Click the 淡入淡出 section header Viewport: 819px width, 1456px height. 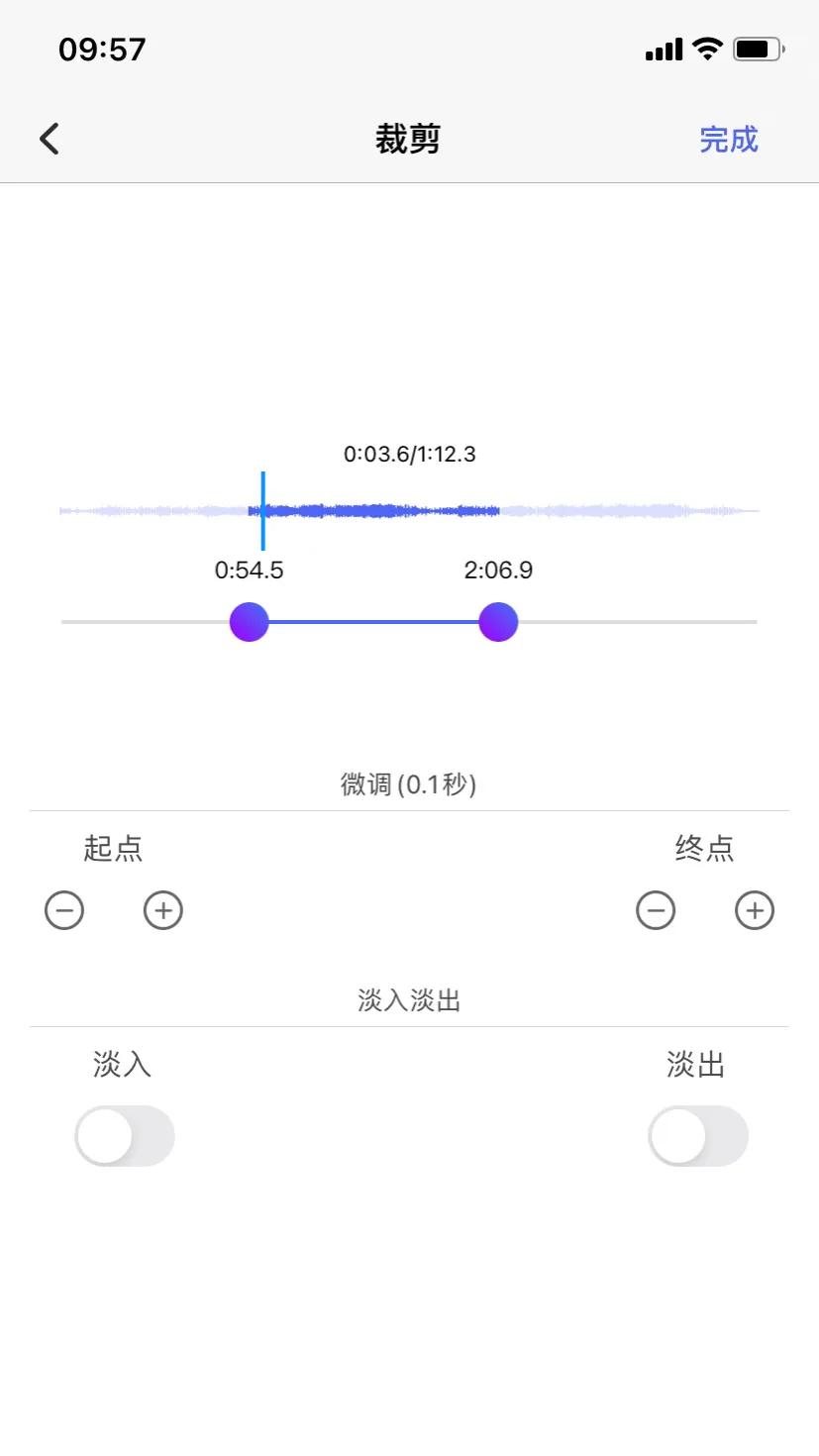409,999
